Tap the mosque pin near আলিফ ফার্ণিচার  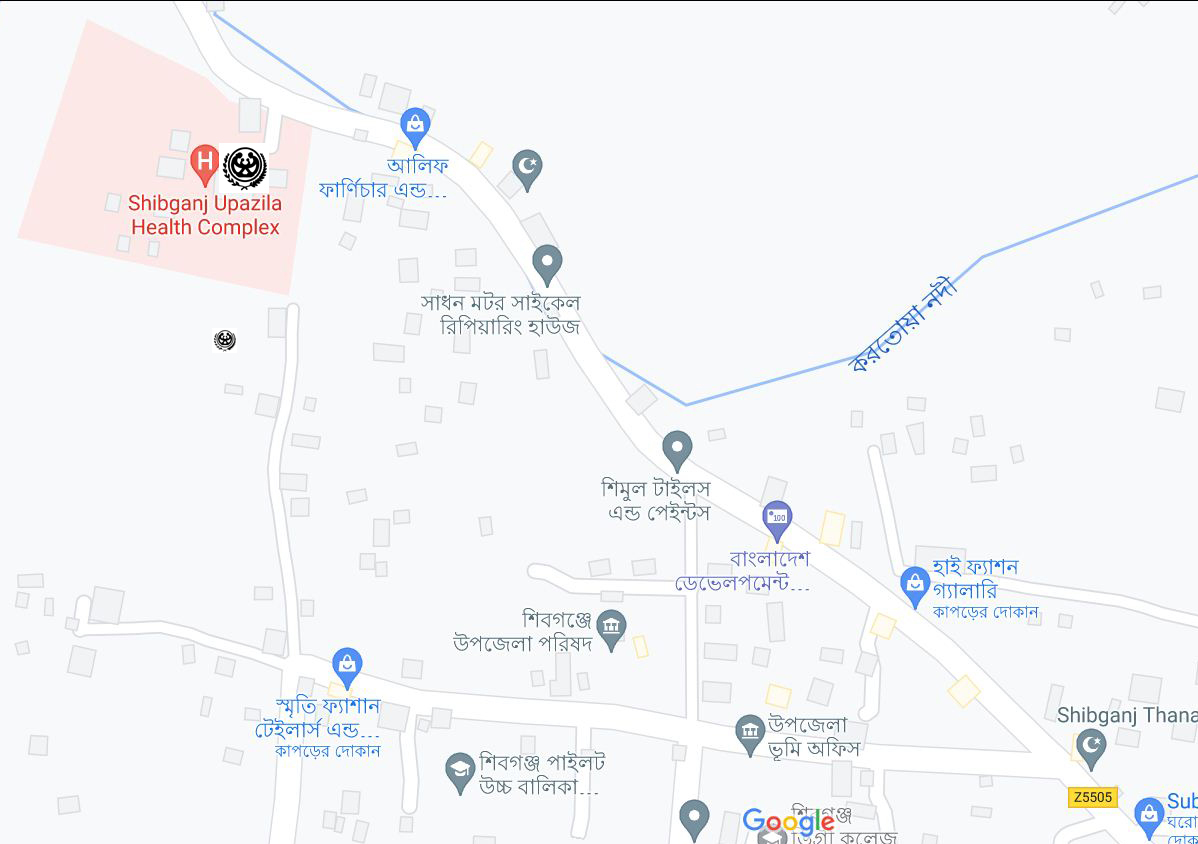click(x=527, y=168)
